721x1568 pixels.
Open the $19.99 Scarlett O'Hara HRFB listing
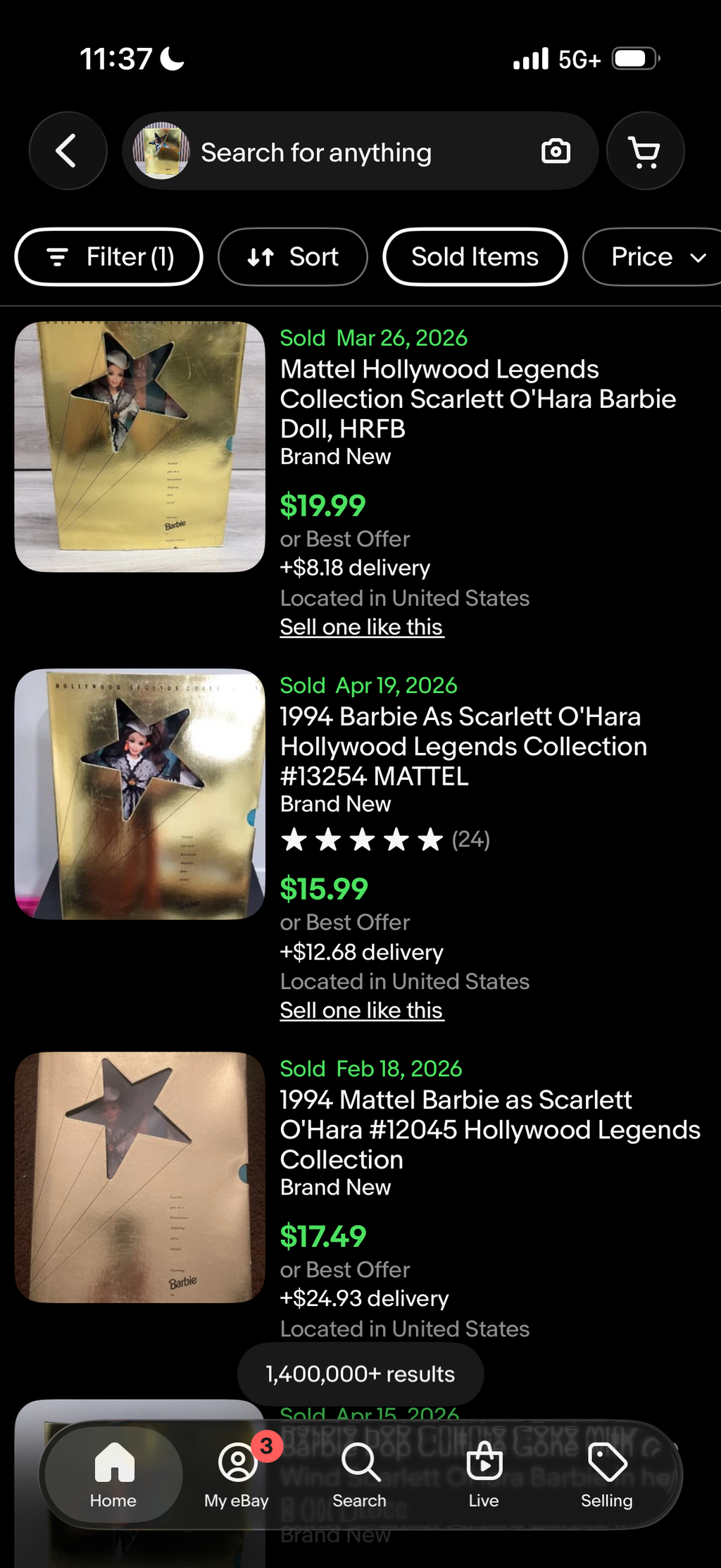click(478, 399)
